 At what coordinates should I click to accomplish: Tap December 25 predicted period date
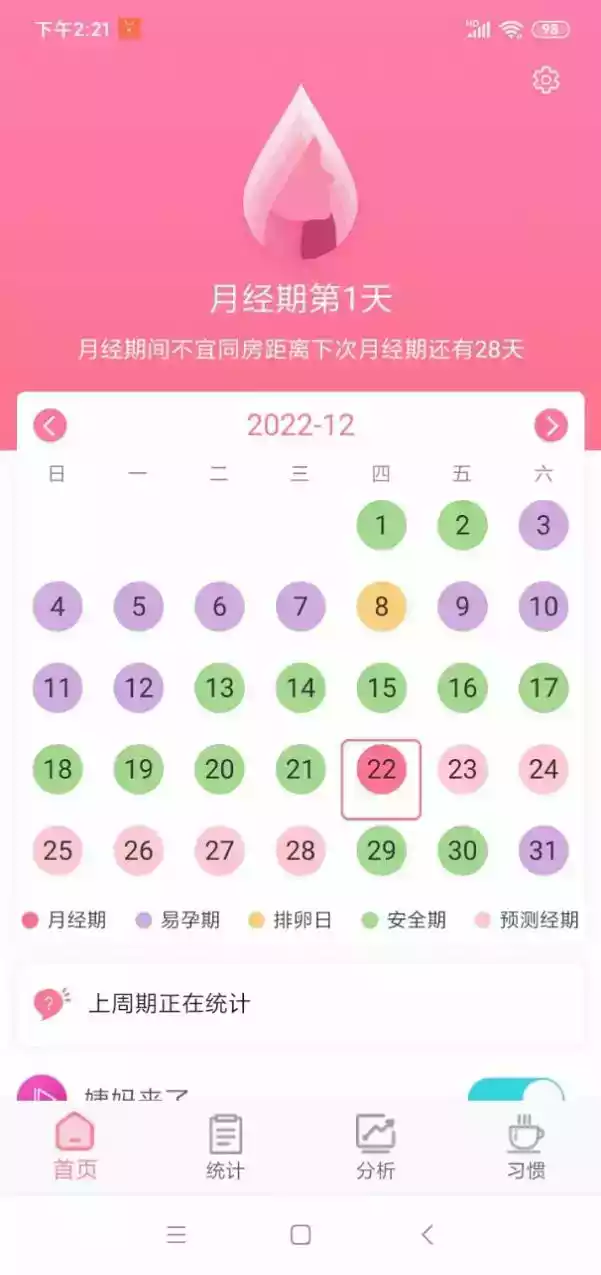57,851
